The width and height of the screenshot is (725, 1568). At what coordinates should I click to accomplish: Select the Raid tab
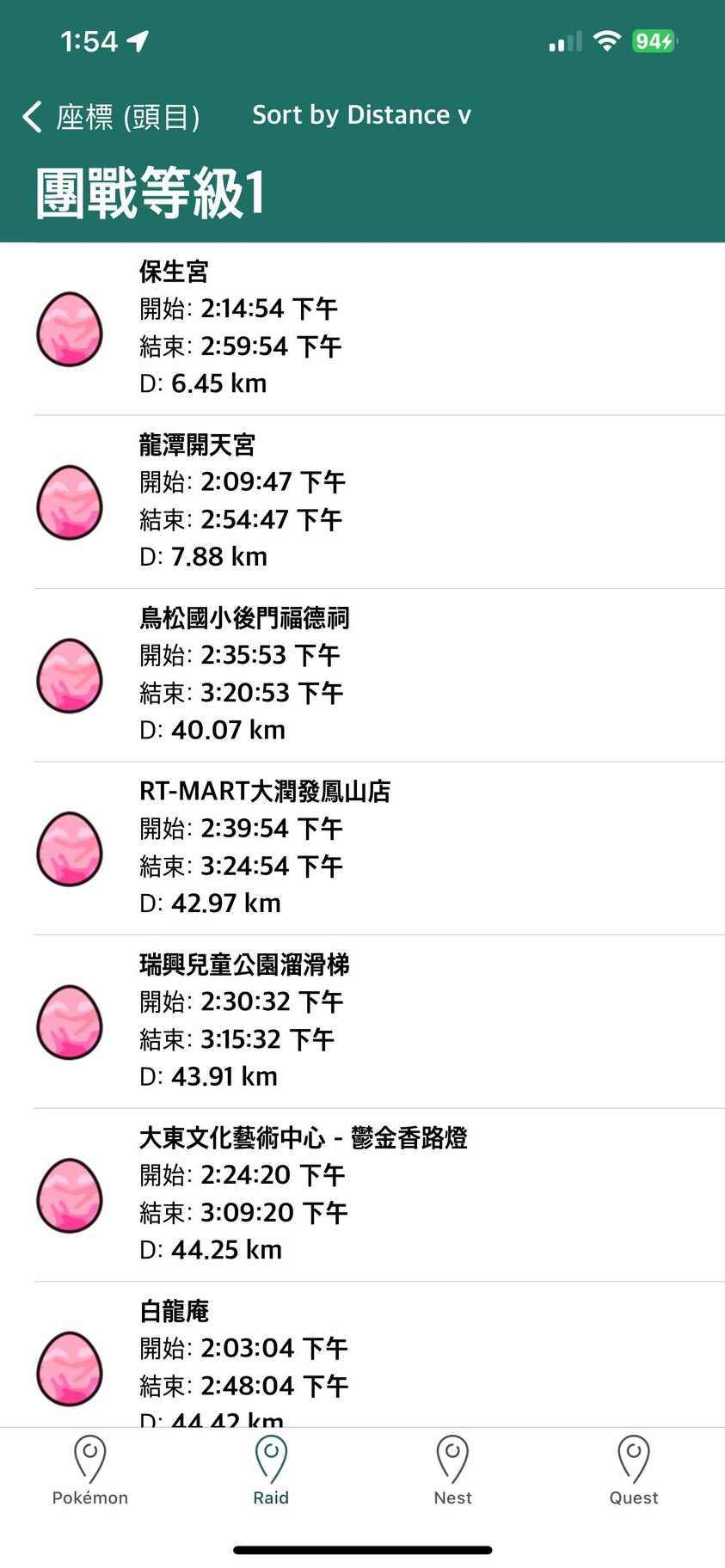tap(271, 1471)
